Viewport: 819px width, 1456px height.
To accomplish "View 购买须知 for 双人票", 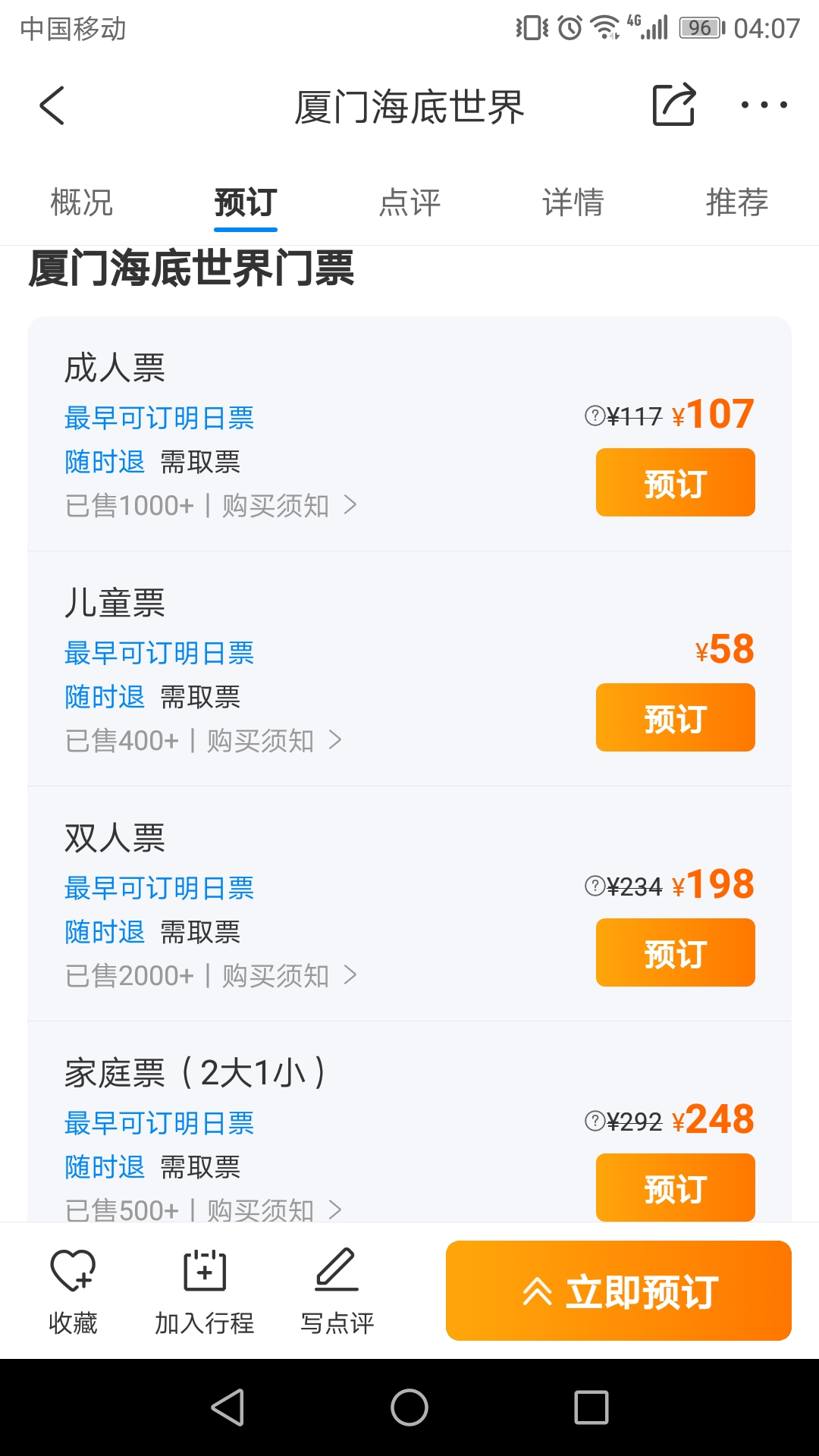I will coord(289,975).
